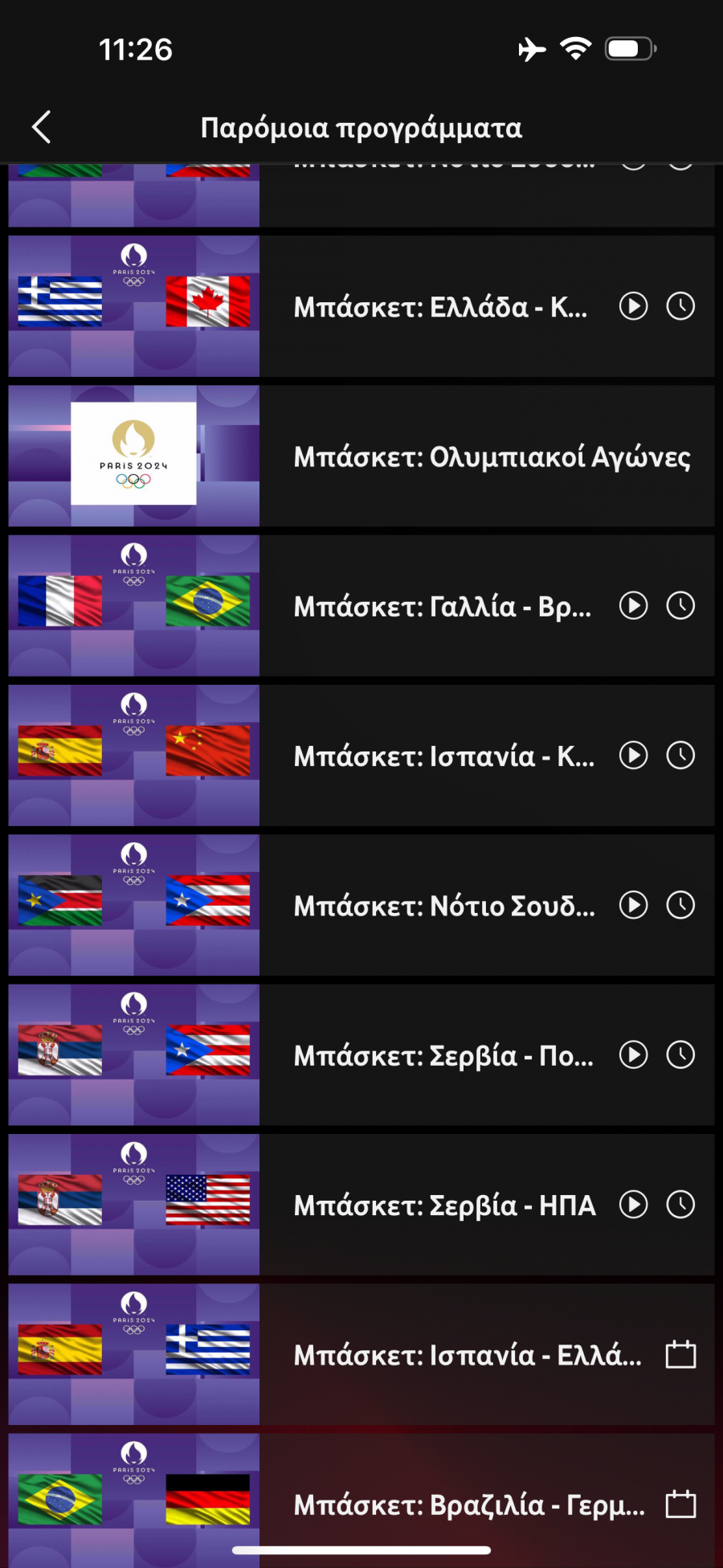Open Μπάσκετ: Ολυμπιακοί Αγώνες program
The height and width of the screenshot is (1568, 723).
(491, 456)
